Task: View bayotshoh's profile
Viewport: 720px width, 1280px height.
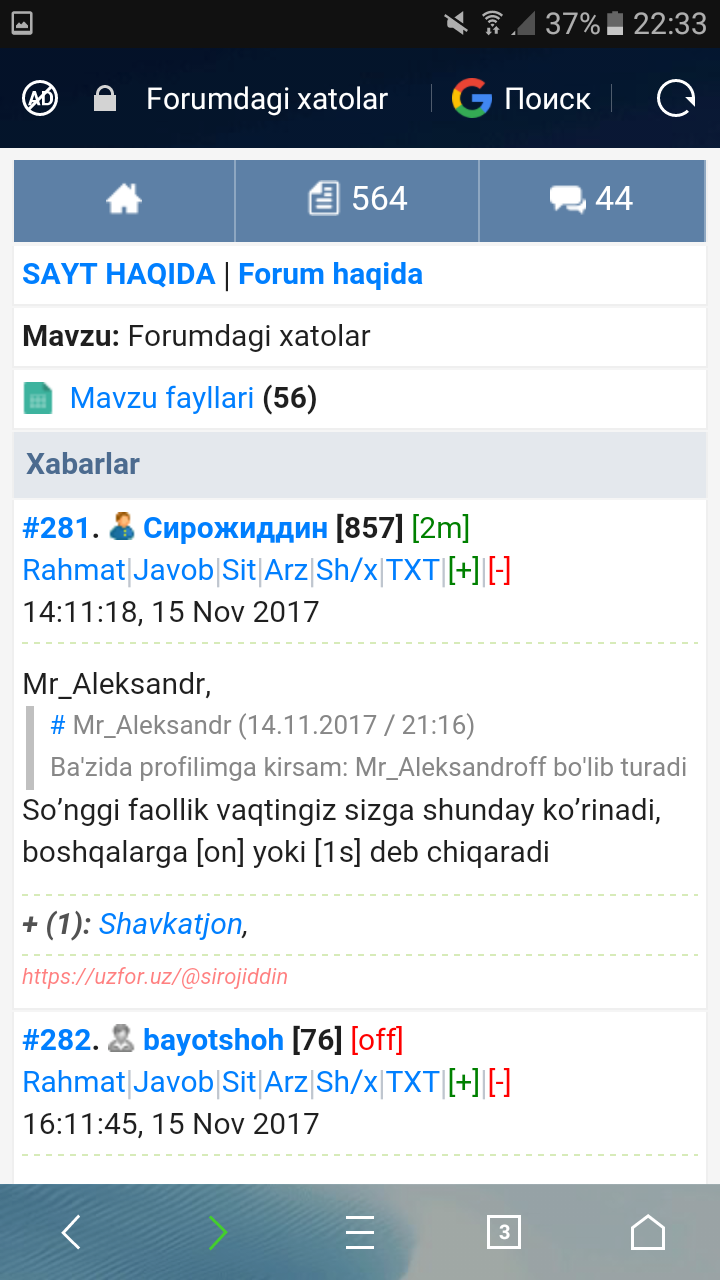Action: (x=213, y=1039)
